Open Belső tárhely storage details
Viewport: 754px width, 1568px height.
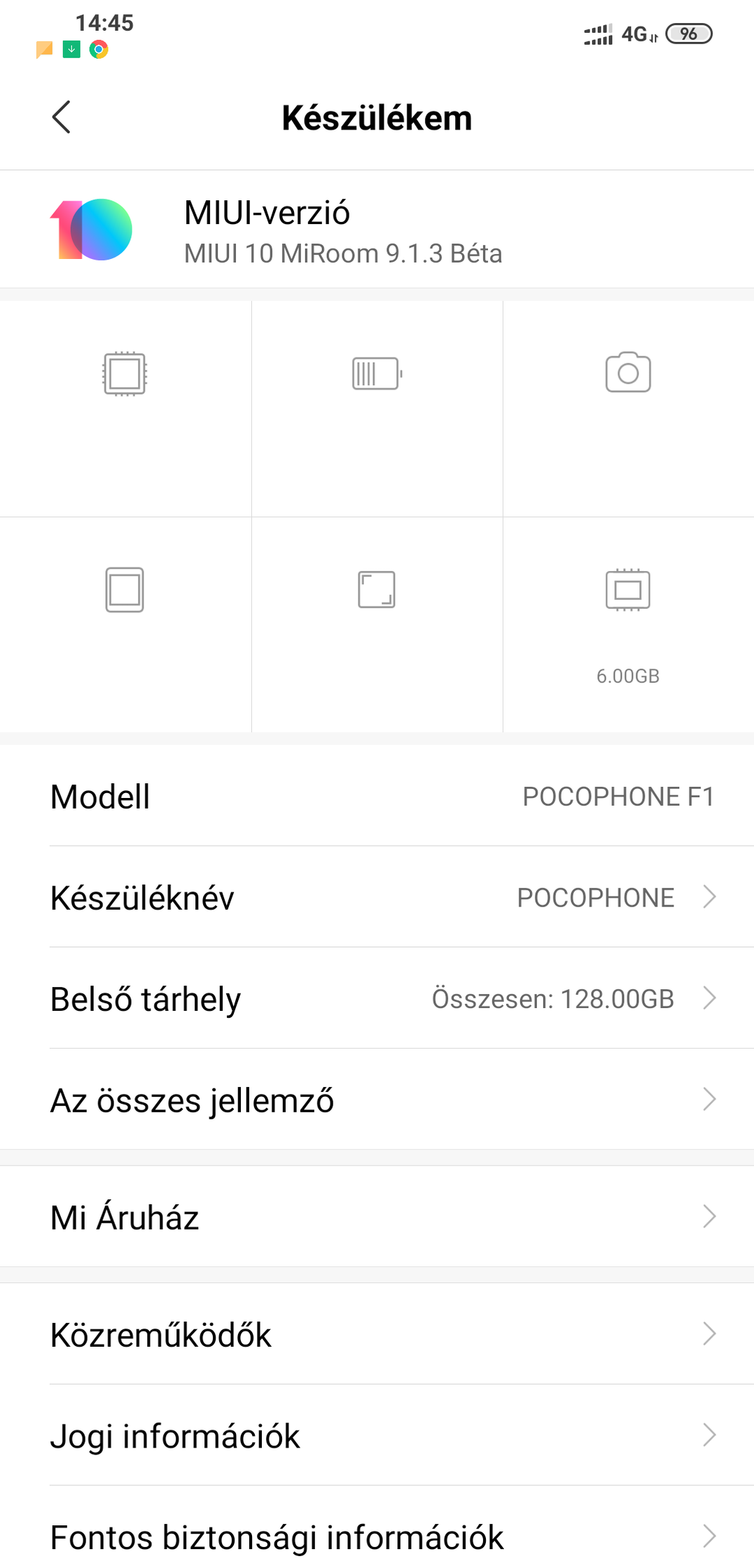pos(377,998)
